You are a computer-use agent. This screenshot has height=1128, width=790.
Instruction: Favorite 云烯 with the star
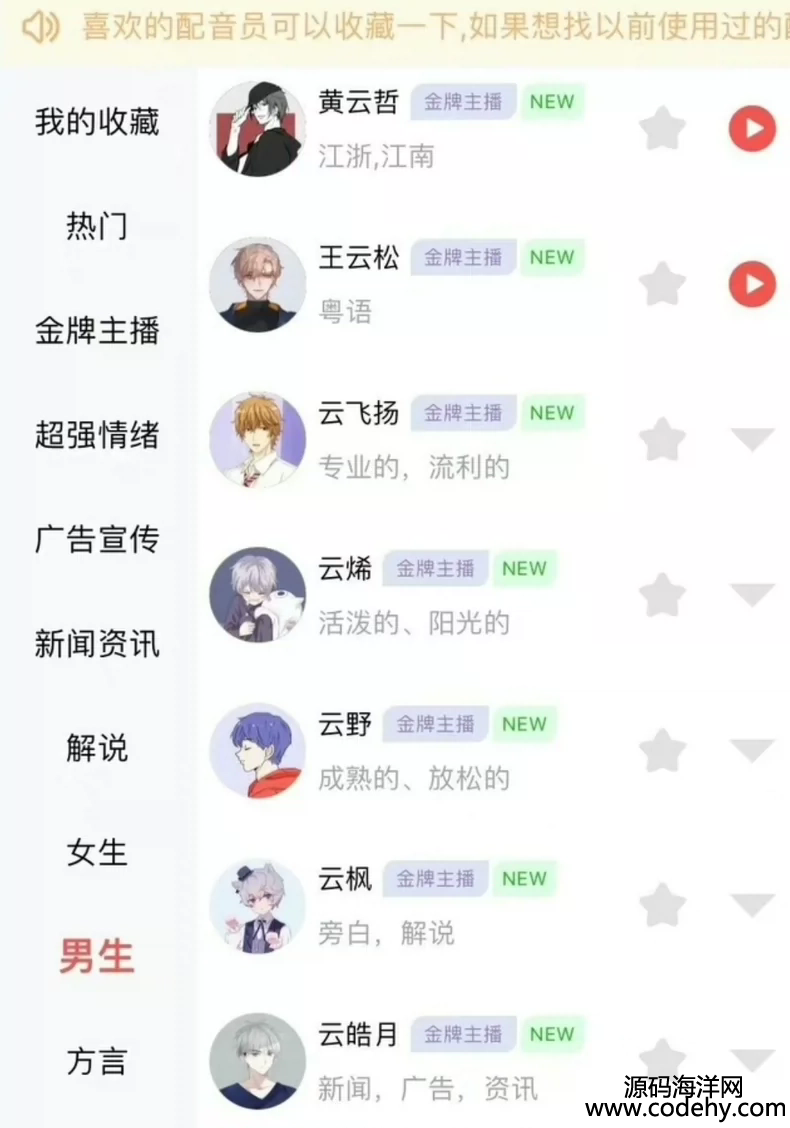coord(662,595)
